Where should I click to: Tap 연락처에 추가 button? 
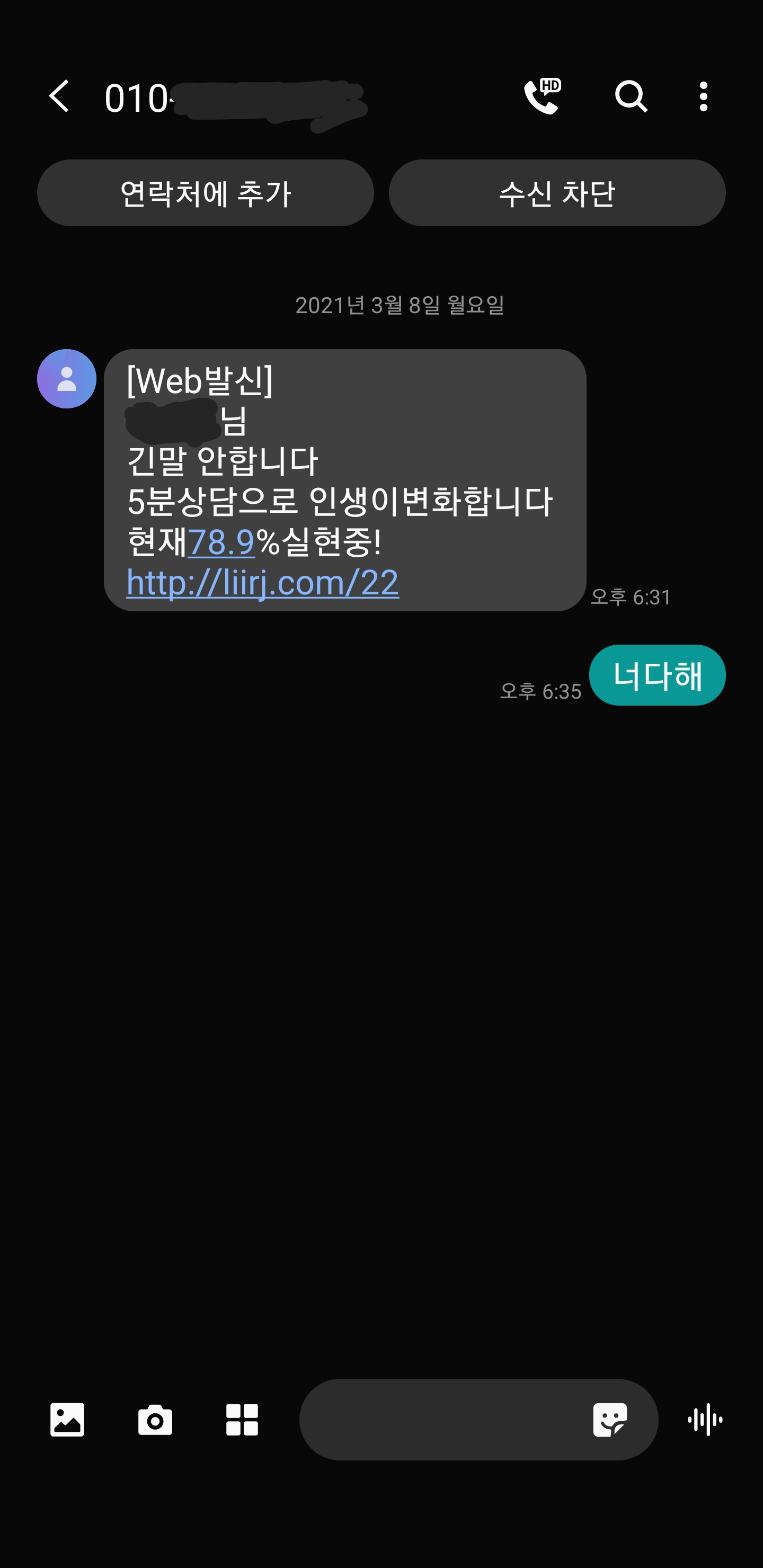205,193
